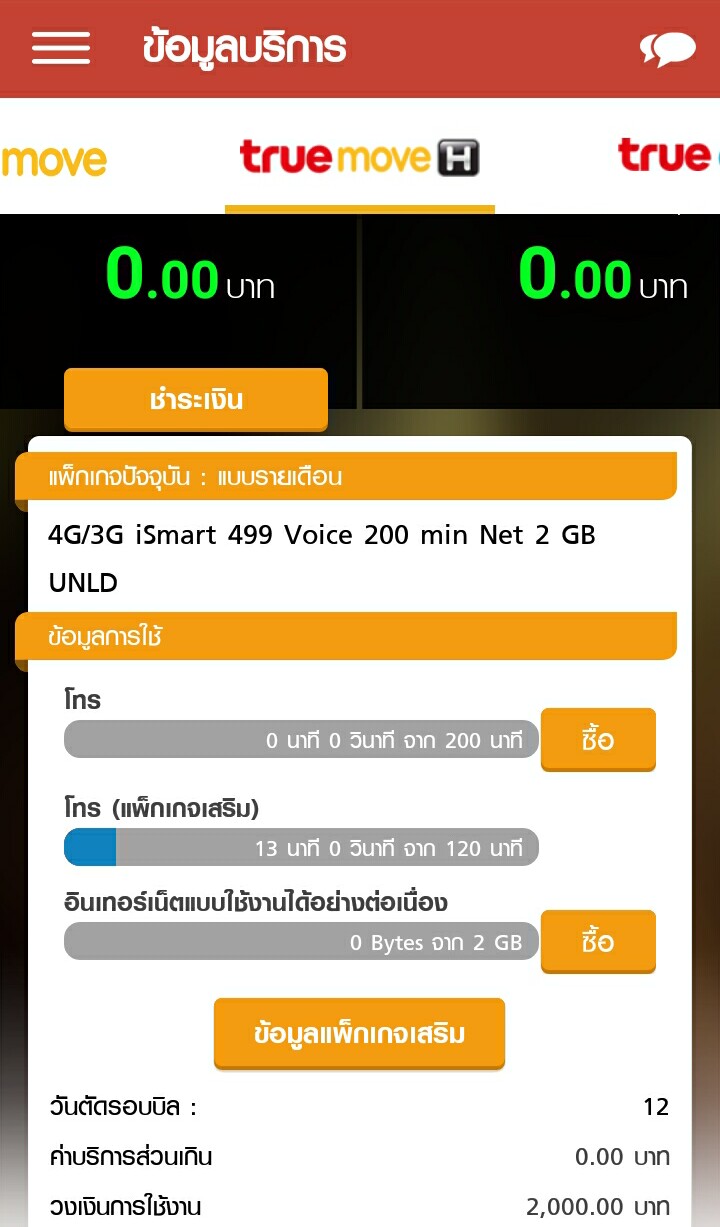Switch to the yellow move tab

click(53, 159)
